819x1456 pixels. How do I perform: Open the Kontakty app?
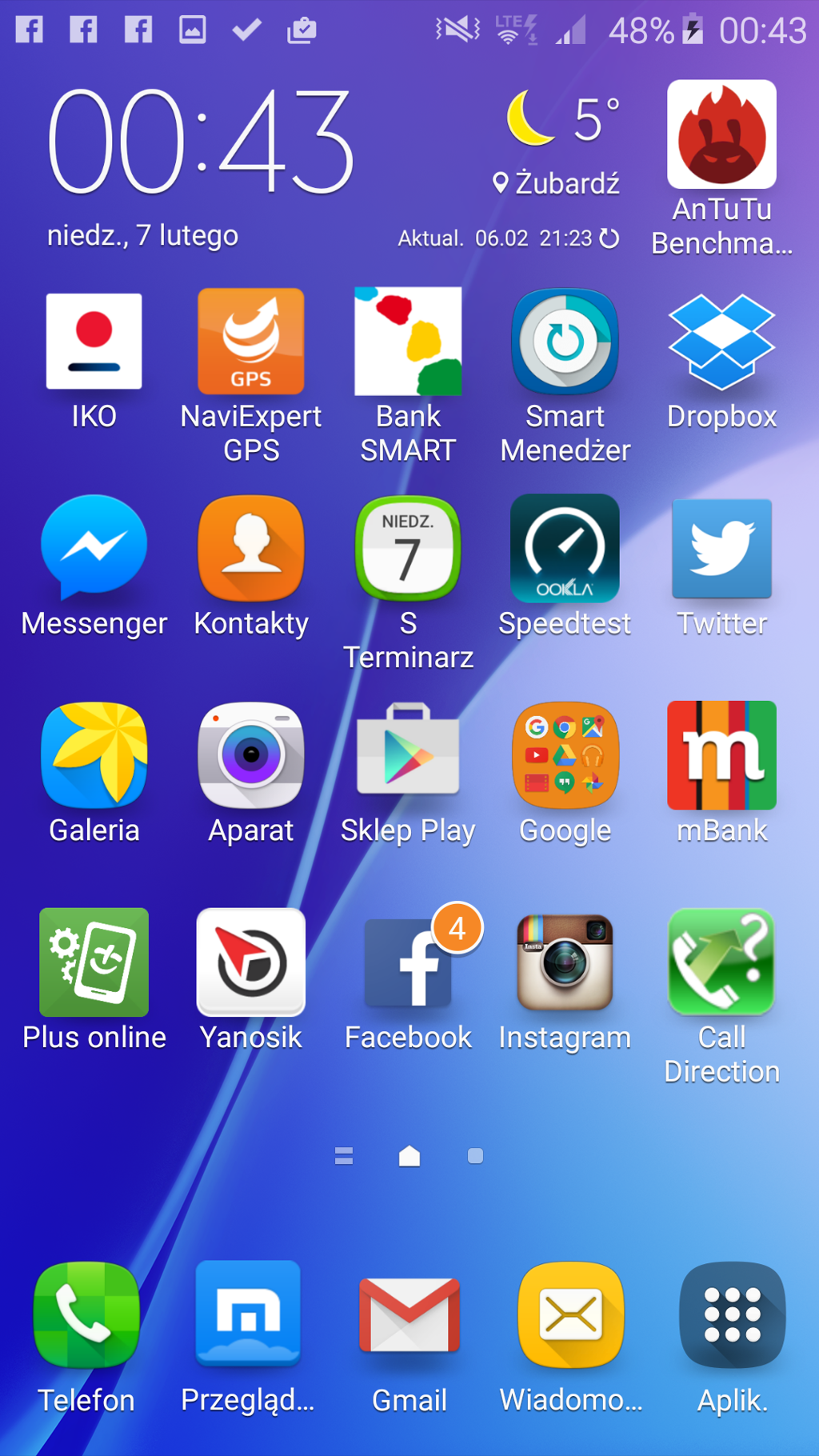[250, 549]
